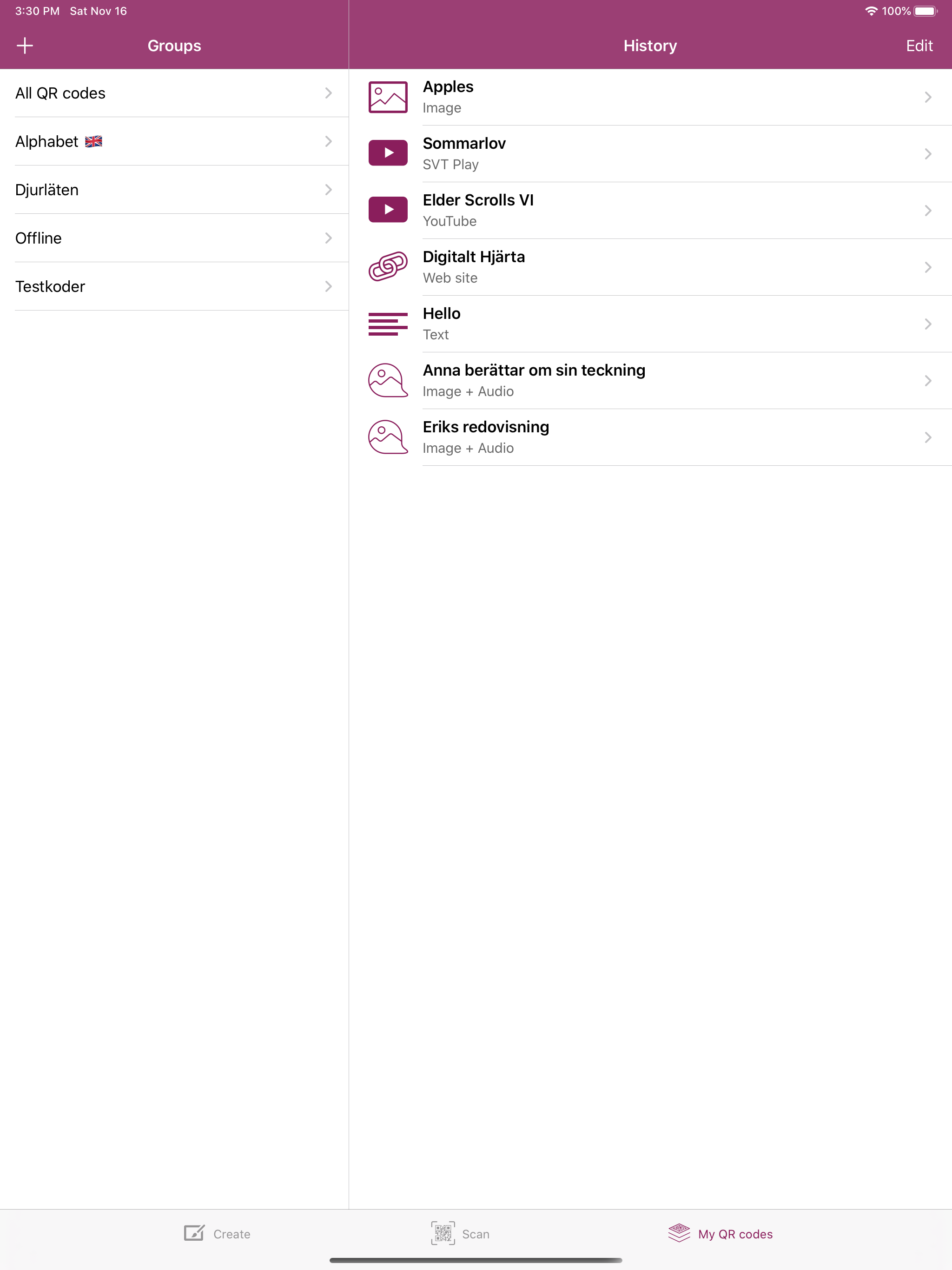Tap the chevron next to Apples entry

928,97
